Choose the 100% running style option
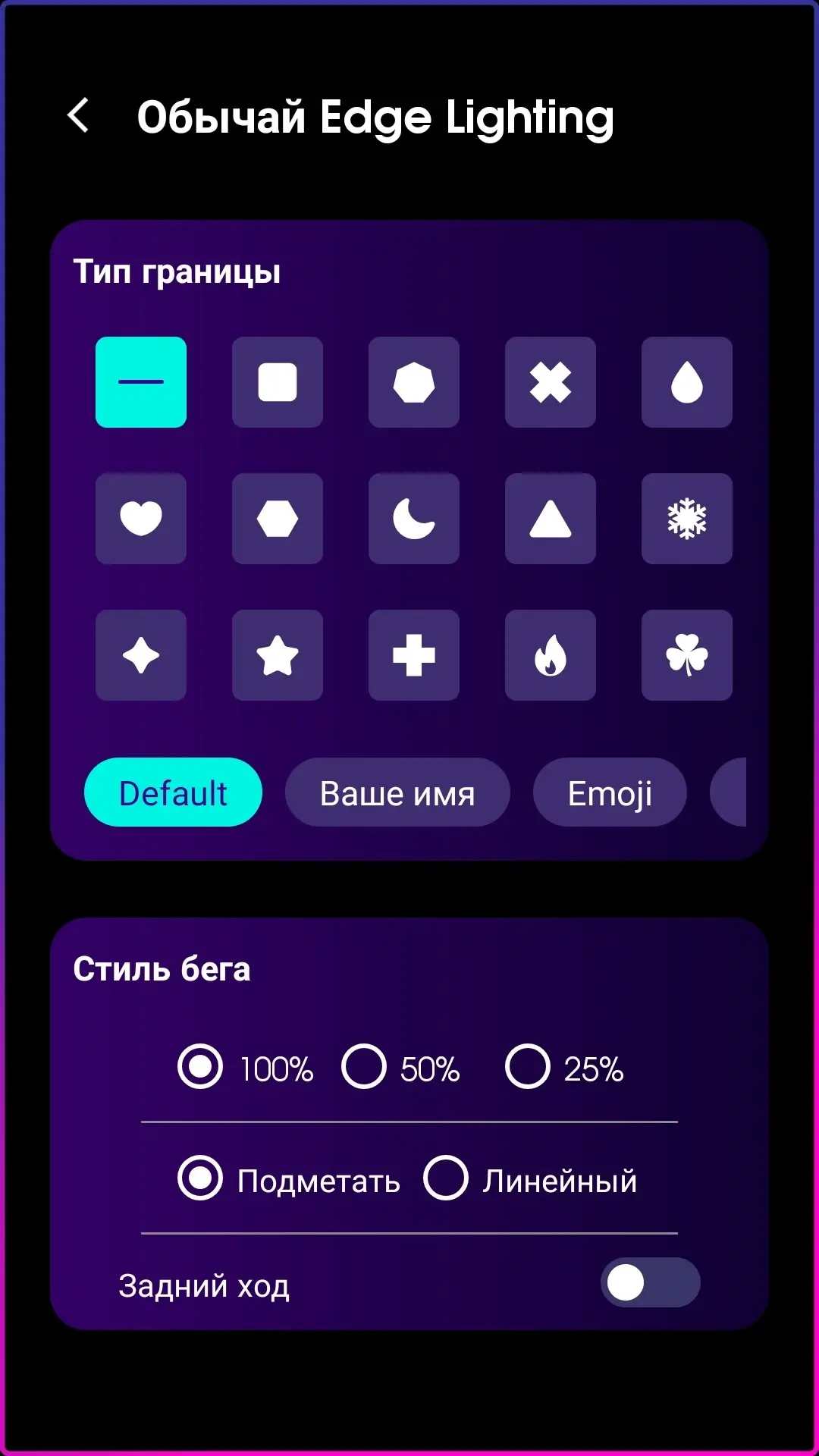This screenshot has height=1456, width=819. tap(245, 1067)
